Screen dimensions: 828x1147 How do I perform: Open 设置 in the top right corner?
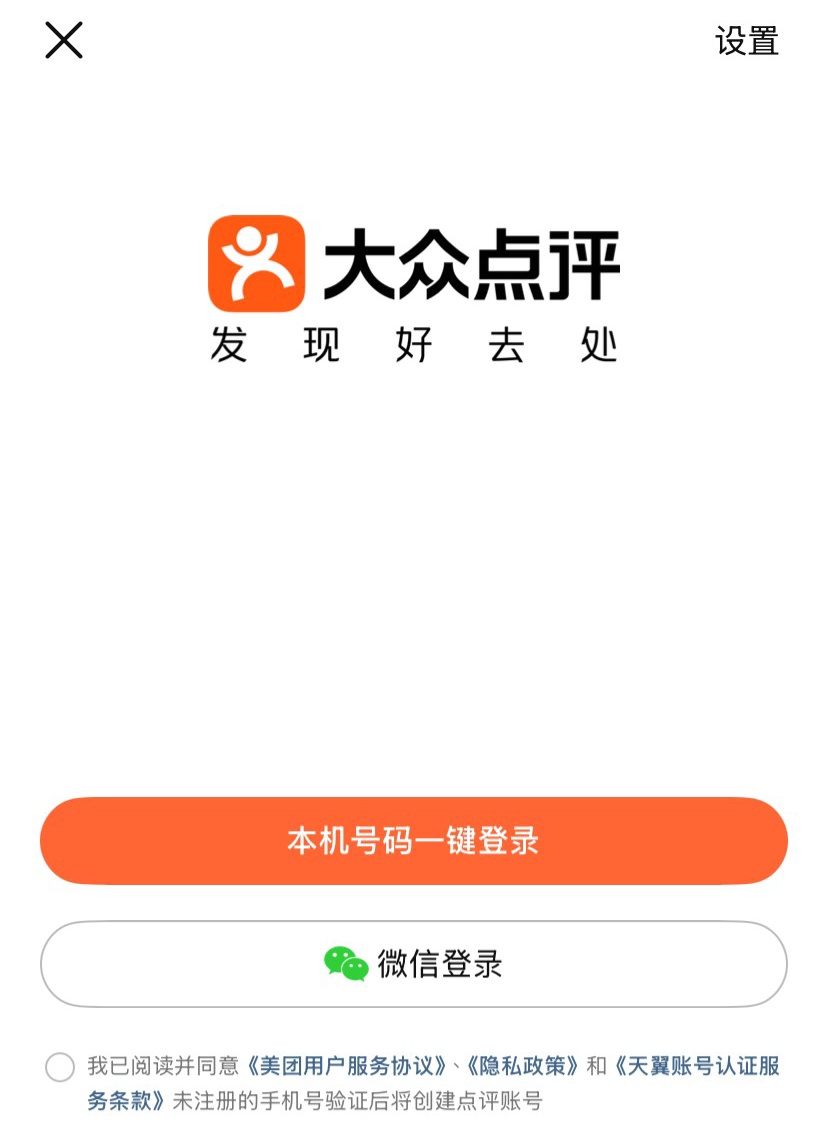(x=746, y=42)
